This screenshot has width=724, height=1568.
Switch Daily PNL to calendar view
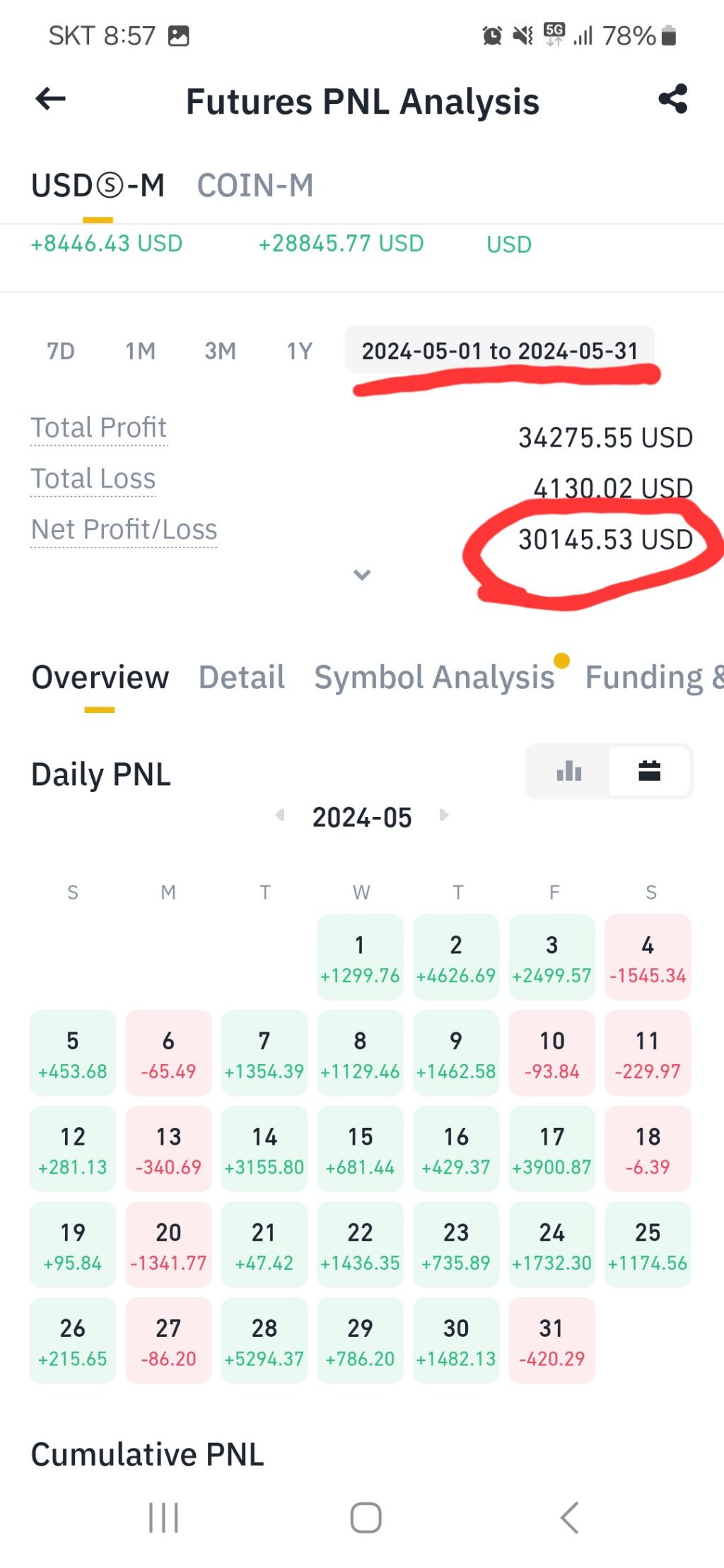(649, 771)
